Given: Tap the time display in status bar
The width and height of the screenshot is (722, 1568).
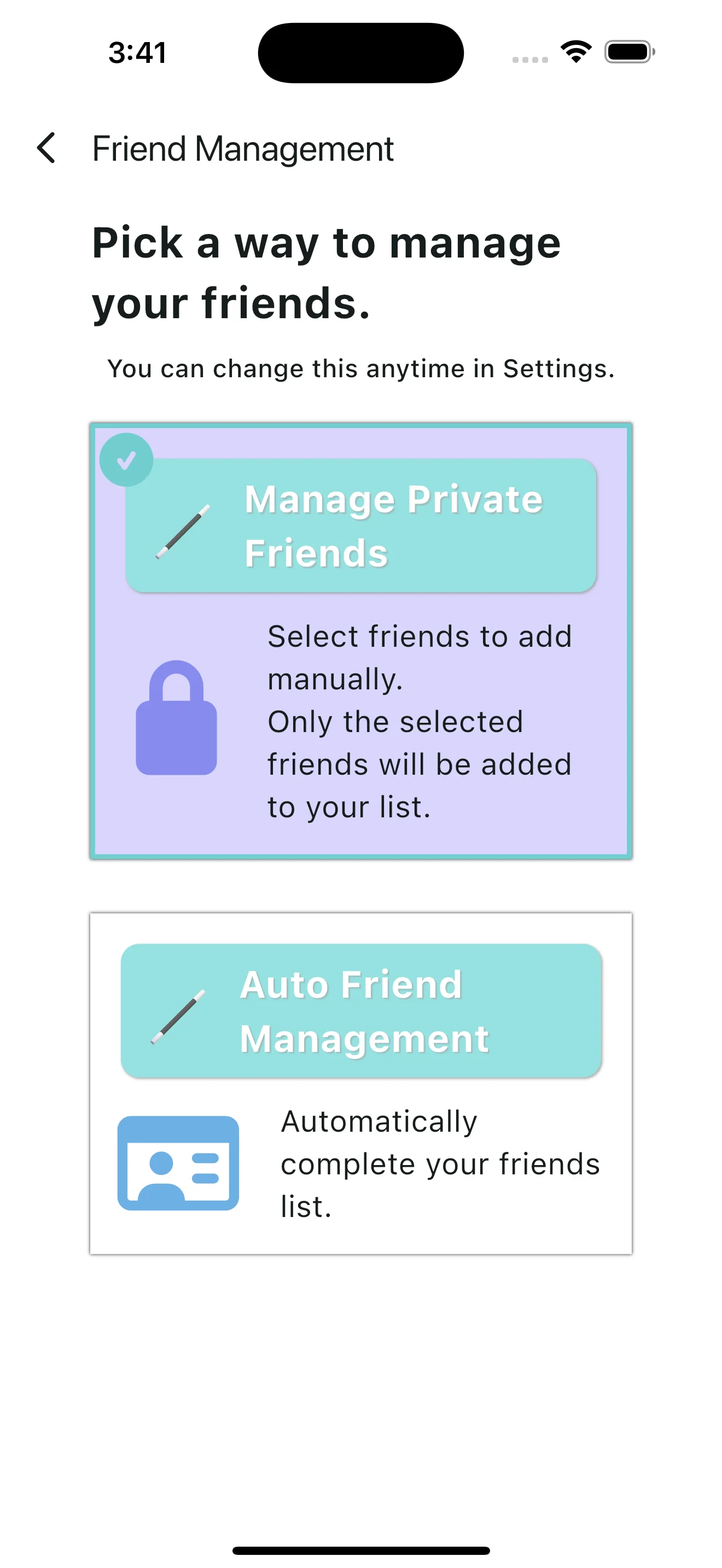Looking at the screenshot, I should [x=136, y=54].
